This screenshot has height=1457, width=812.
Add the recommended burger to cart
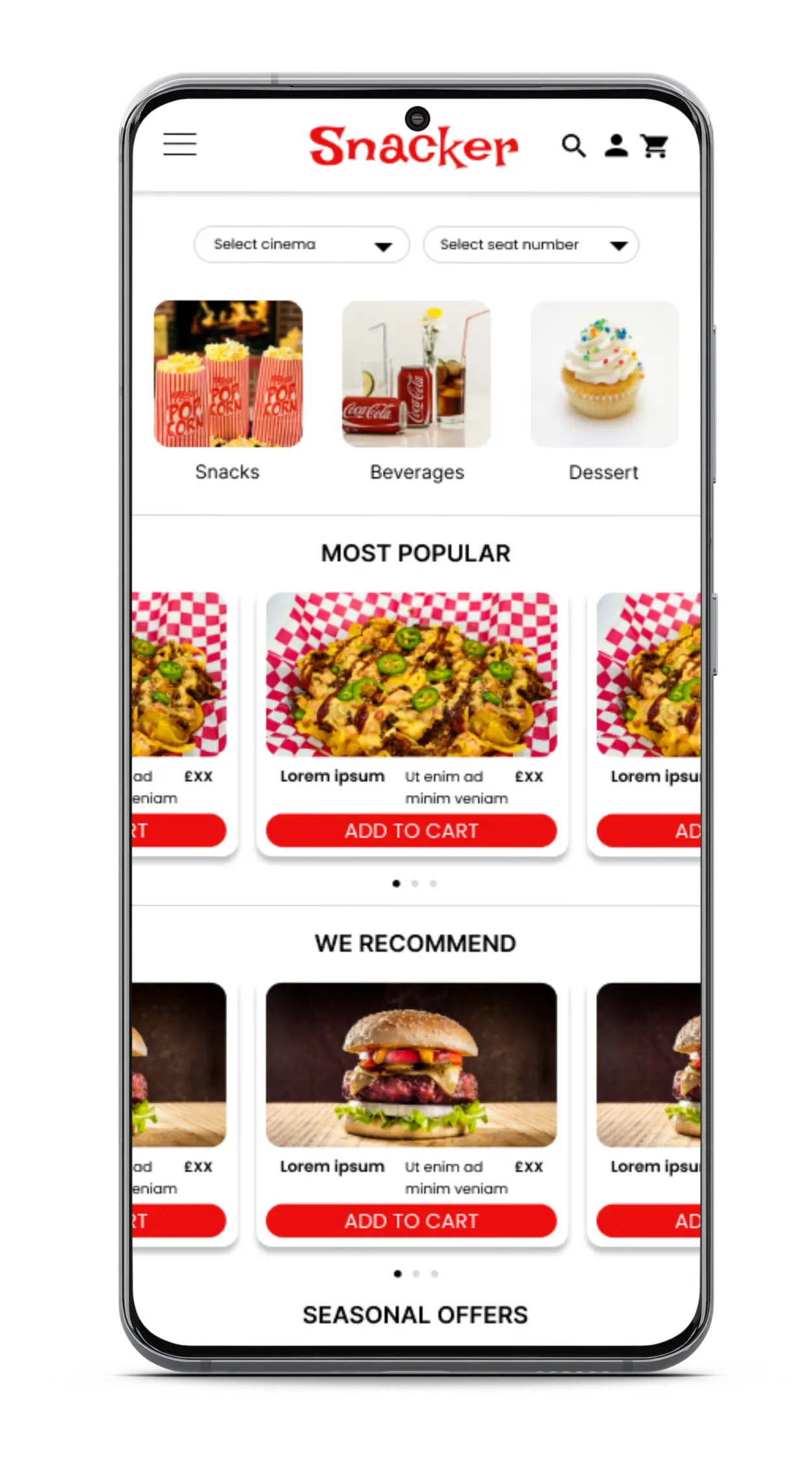point(412,1221)
